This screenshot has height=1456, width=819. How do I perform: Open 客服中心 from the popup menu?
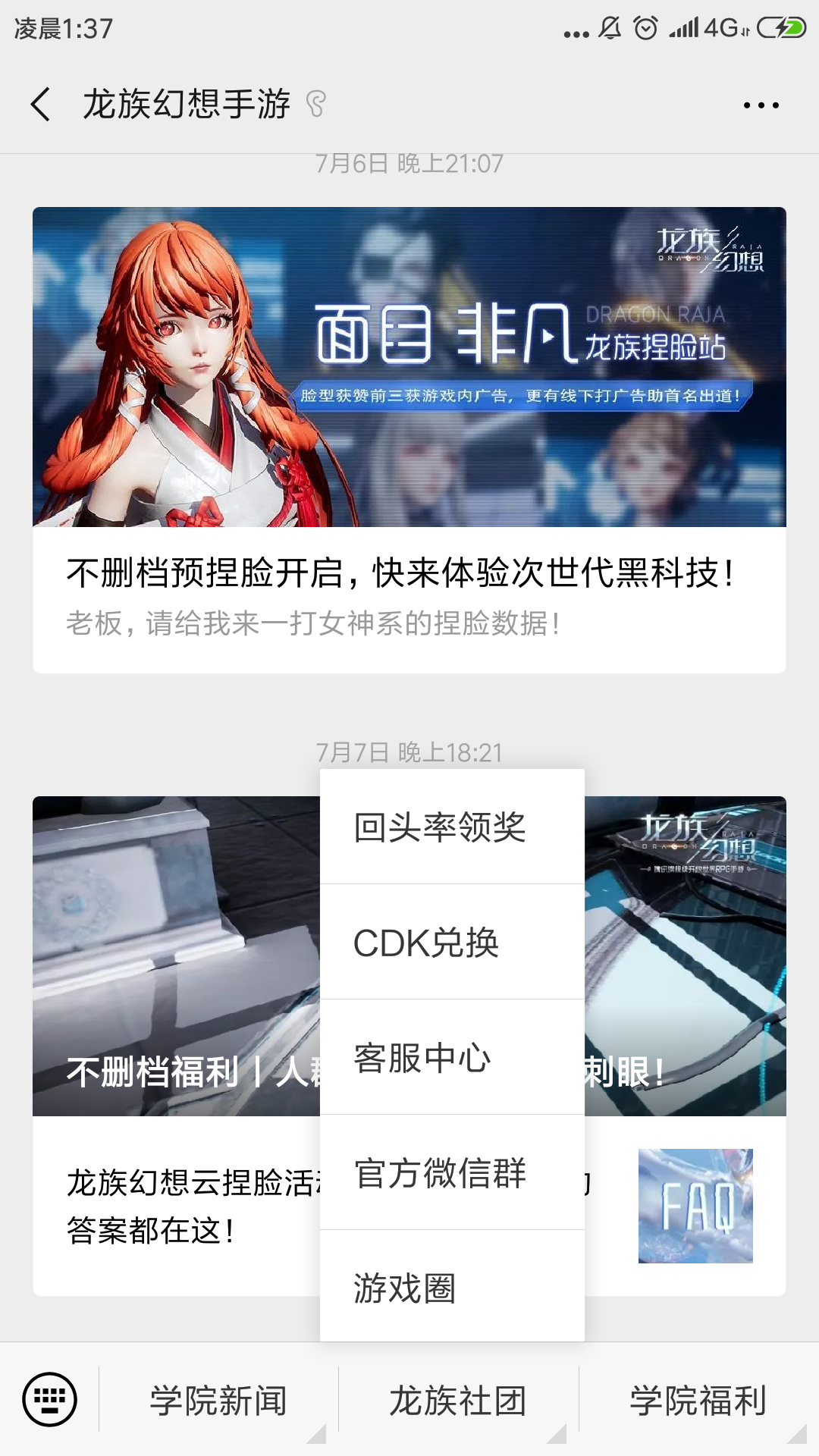(x=452, y=1058)
